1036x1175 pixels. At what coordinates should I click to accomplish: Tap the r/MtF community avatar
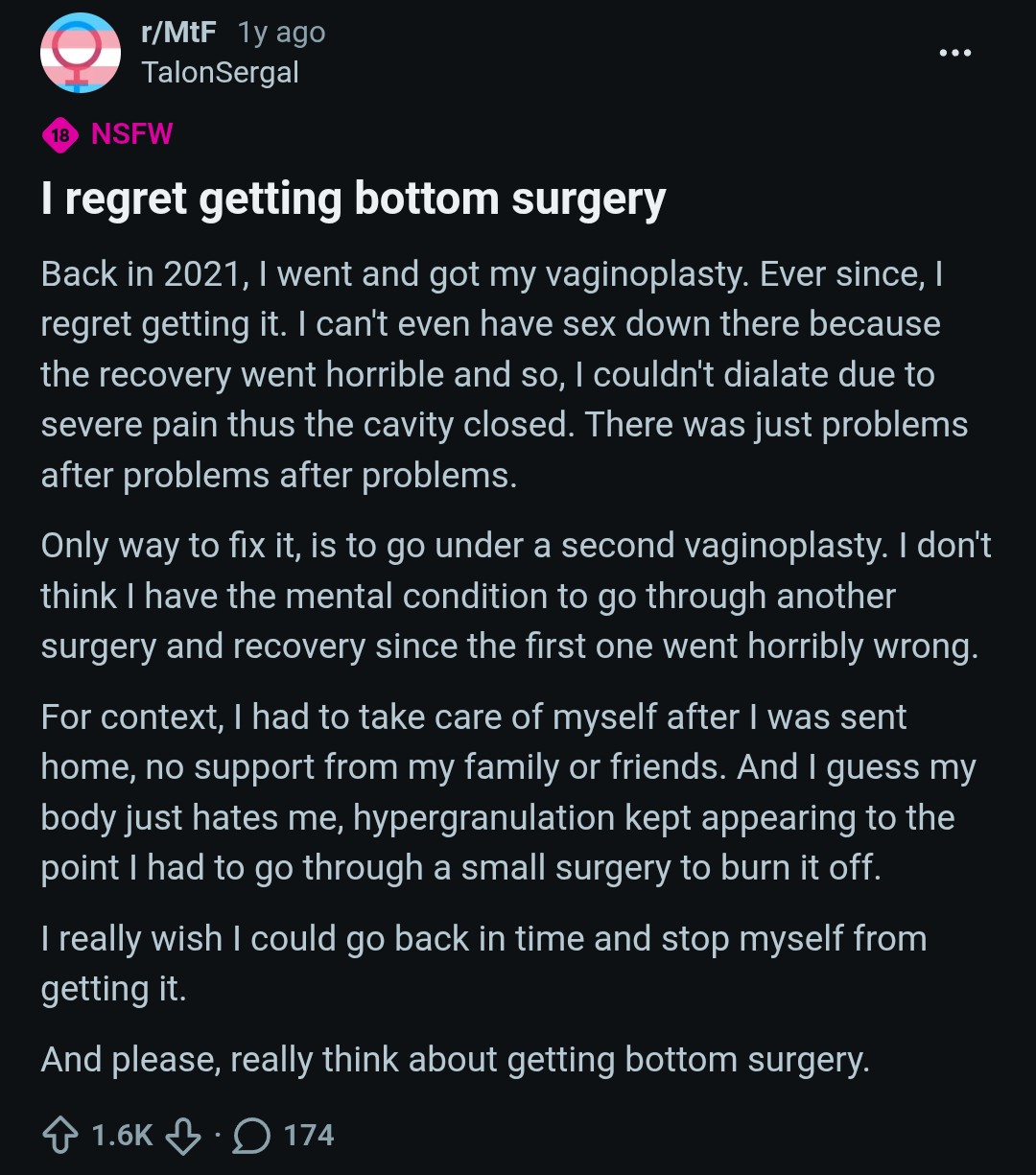[x=81, y=53]
